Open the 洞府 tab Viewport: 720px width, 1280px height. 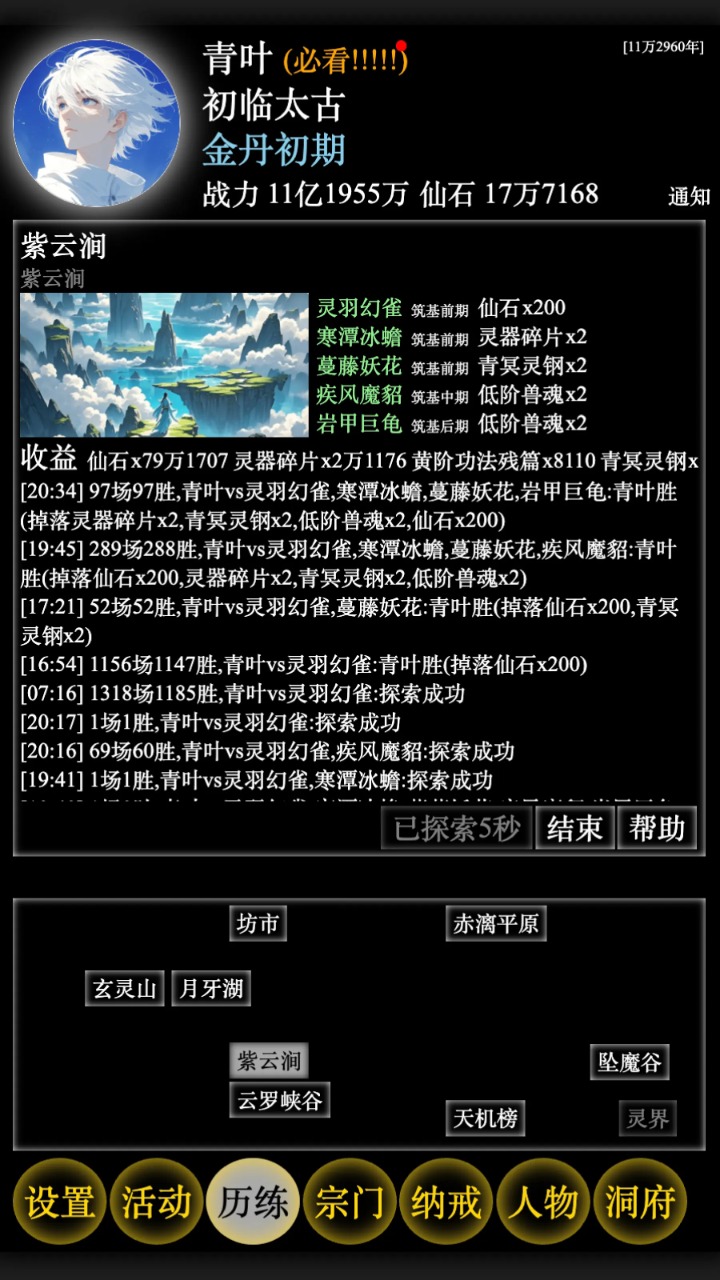coord(640,1201)
